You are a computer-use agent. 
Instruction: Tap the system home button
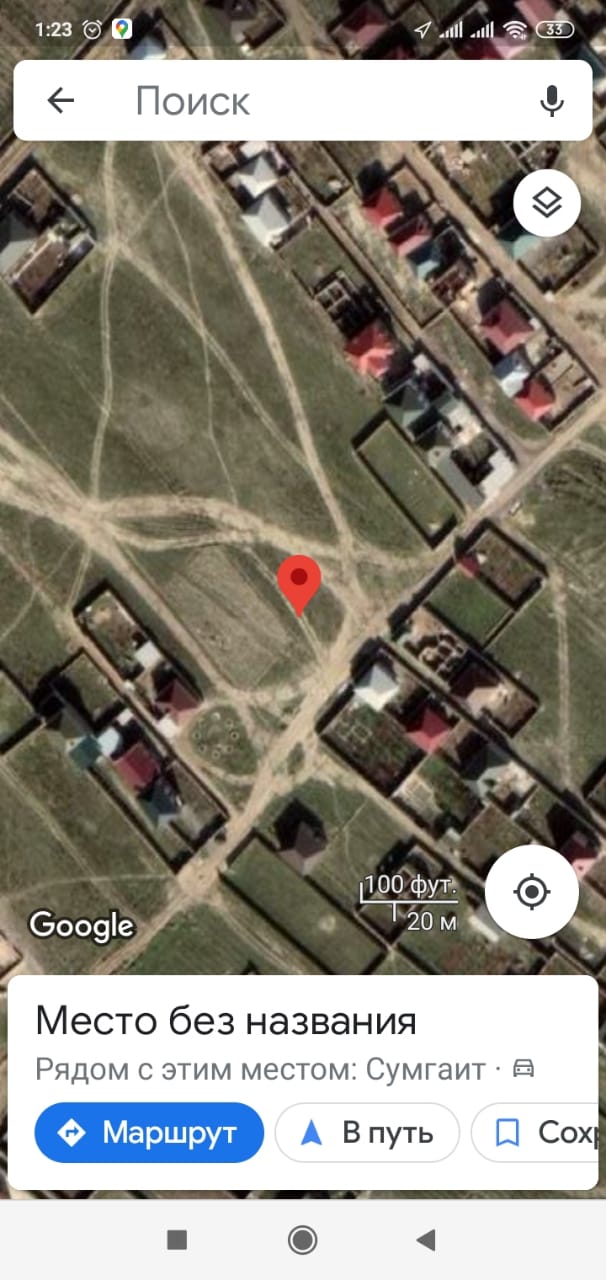[302, 1240]
